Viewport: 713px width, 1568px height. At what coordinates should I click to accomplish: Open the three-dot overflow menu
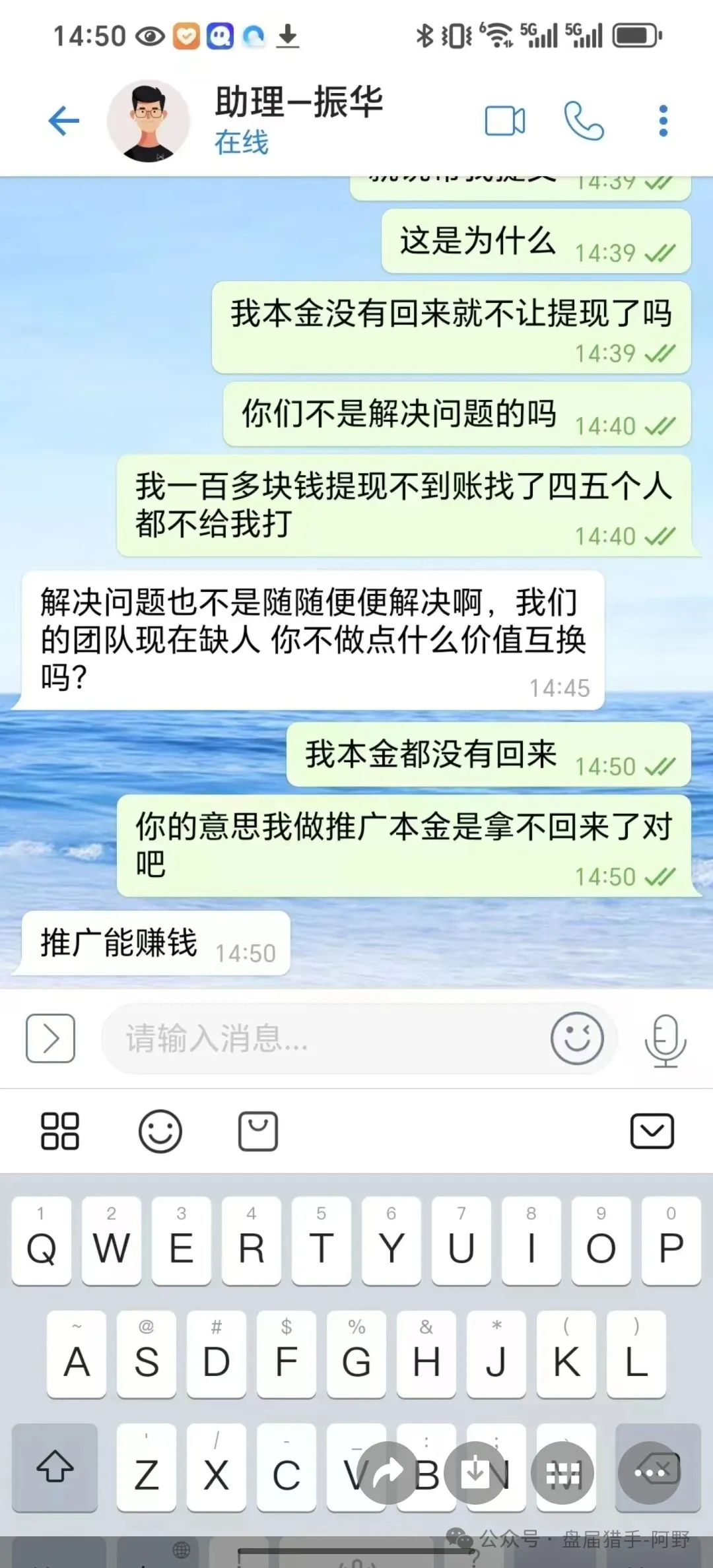point(663,121)
